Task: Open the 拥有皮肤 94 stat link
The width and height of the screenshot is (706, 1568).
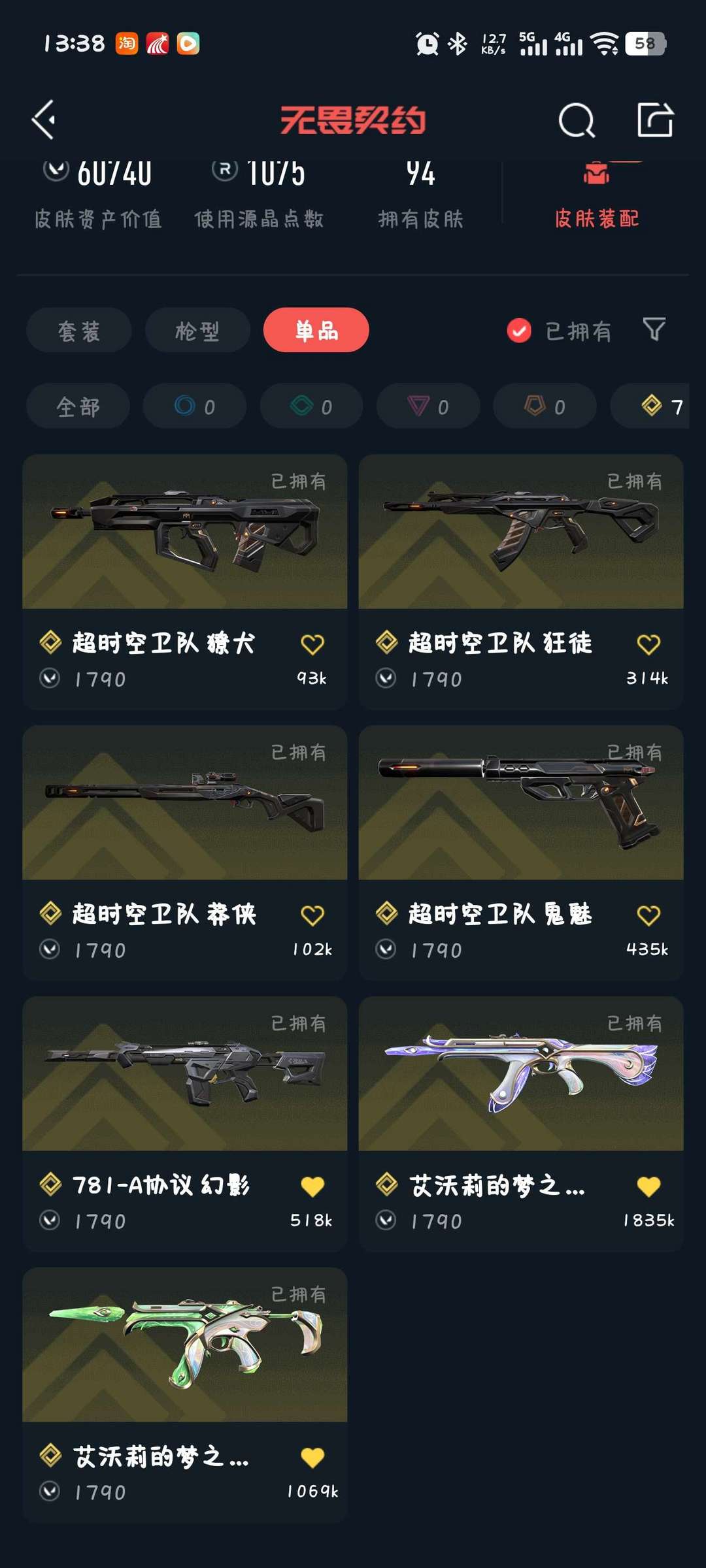Action: click(422, 196)
